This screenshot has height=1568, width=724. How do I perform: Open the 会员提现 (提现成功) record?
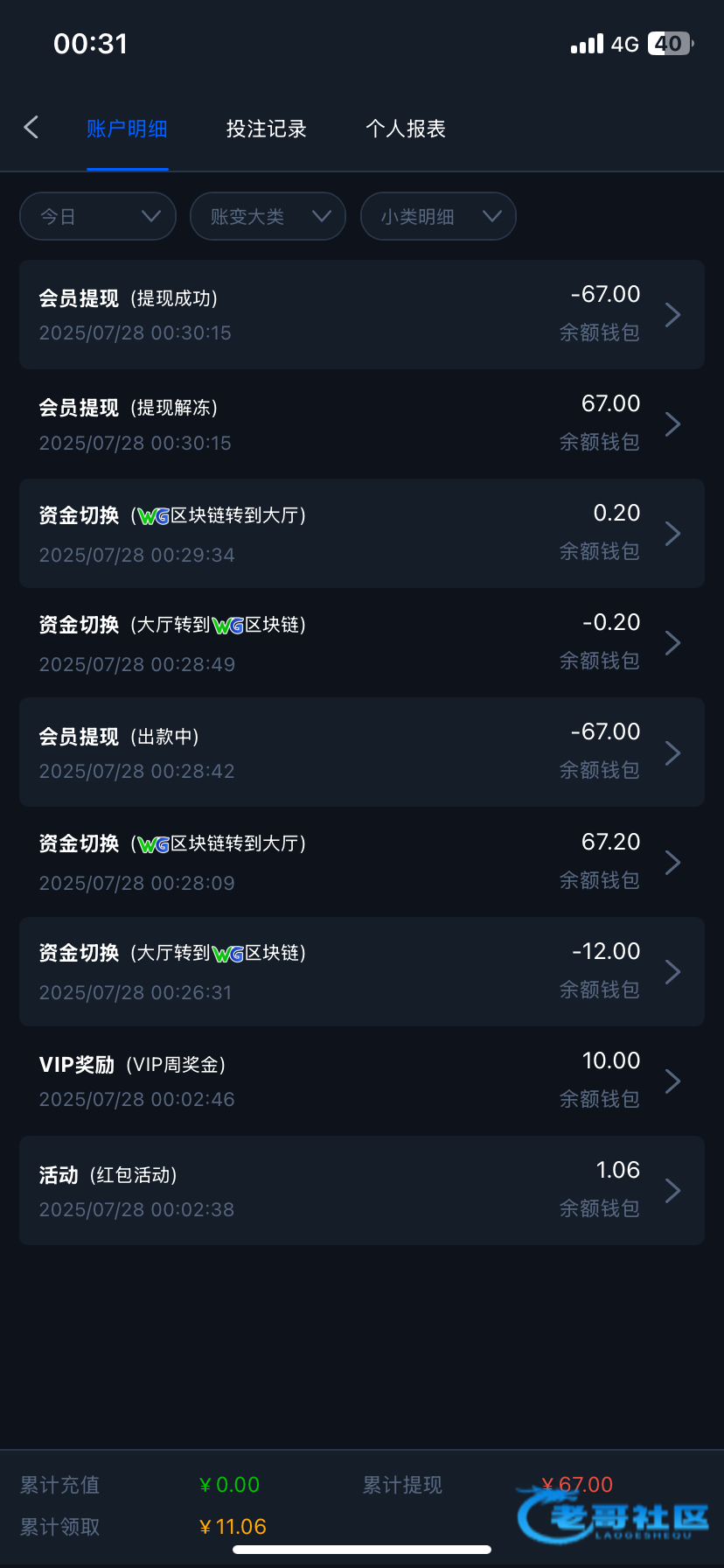[x=362, y=314]
